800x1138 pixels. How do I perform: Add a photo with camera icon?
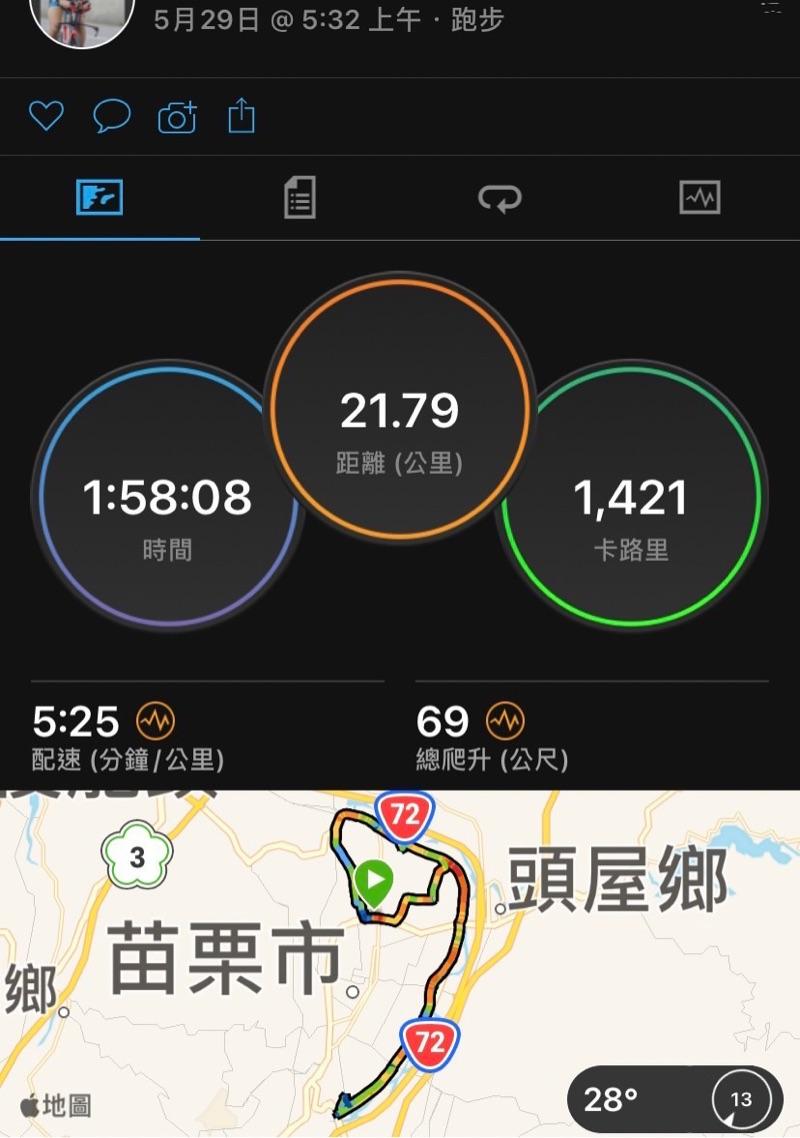pos(177,118)
